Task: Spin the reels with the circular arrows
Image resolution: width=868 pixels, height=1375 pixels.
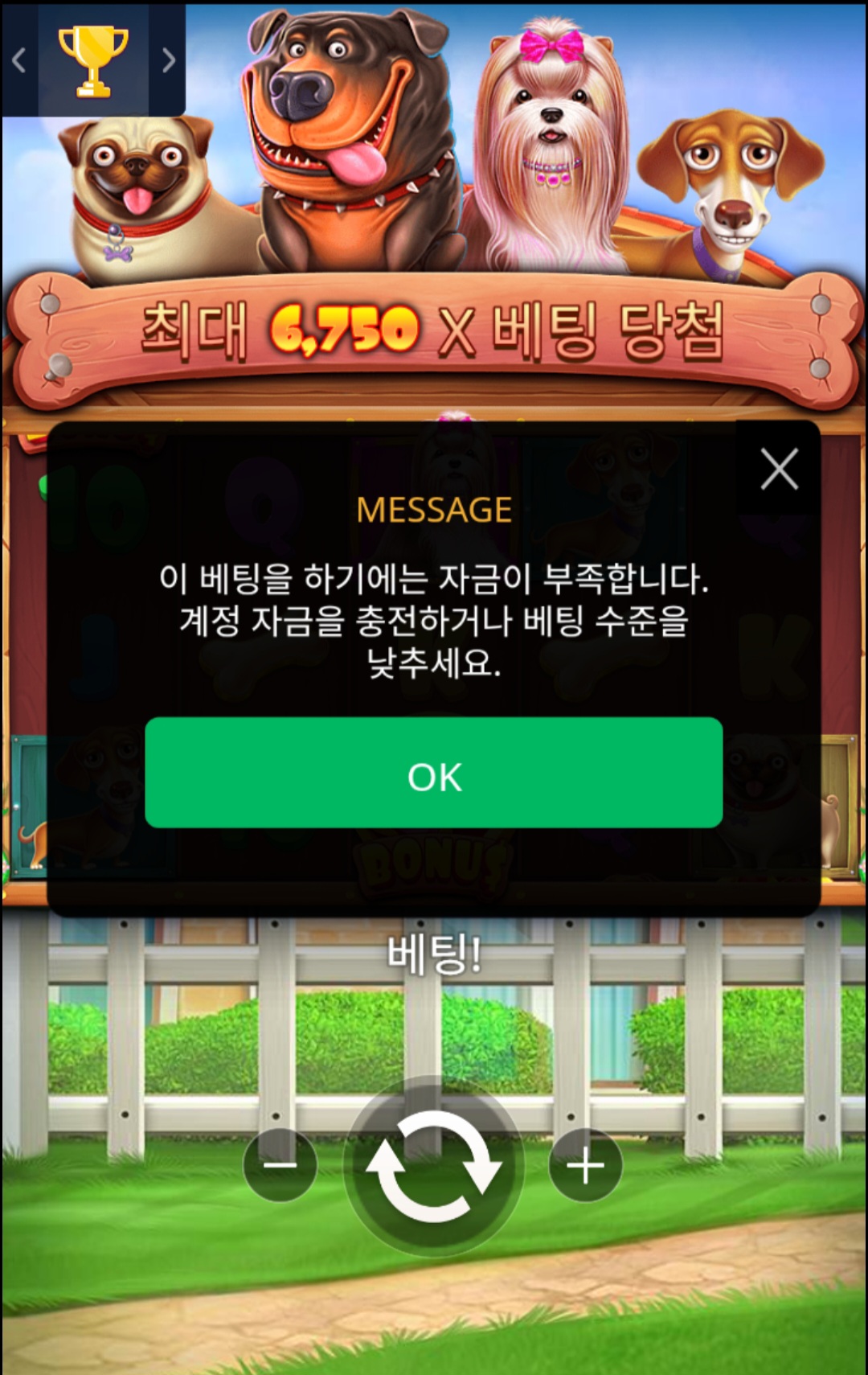Action: [434, 1165]
